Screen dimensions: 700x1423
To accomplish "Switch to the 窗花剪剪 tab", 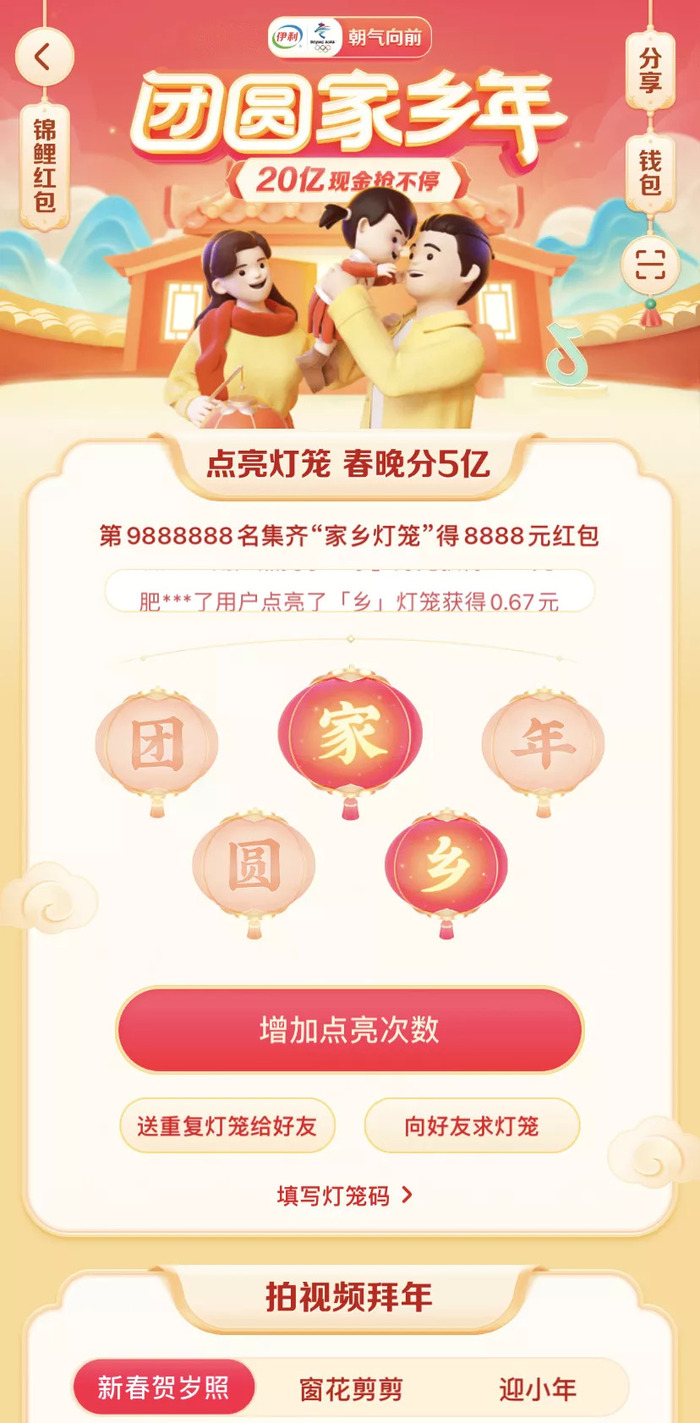I will point(351,1388).
